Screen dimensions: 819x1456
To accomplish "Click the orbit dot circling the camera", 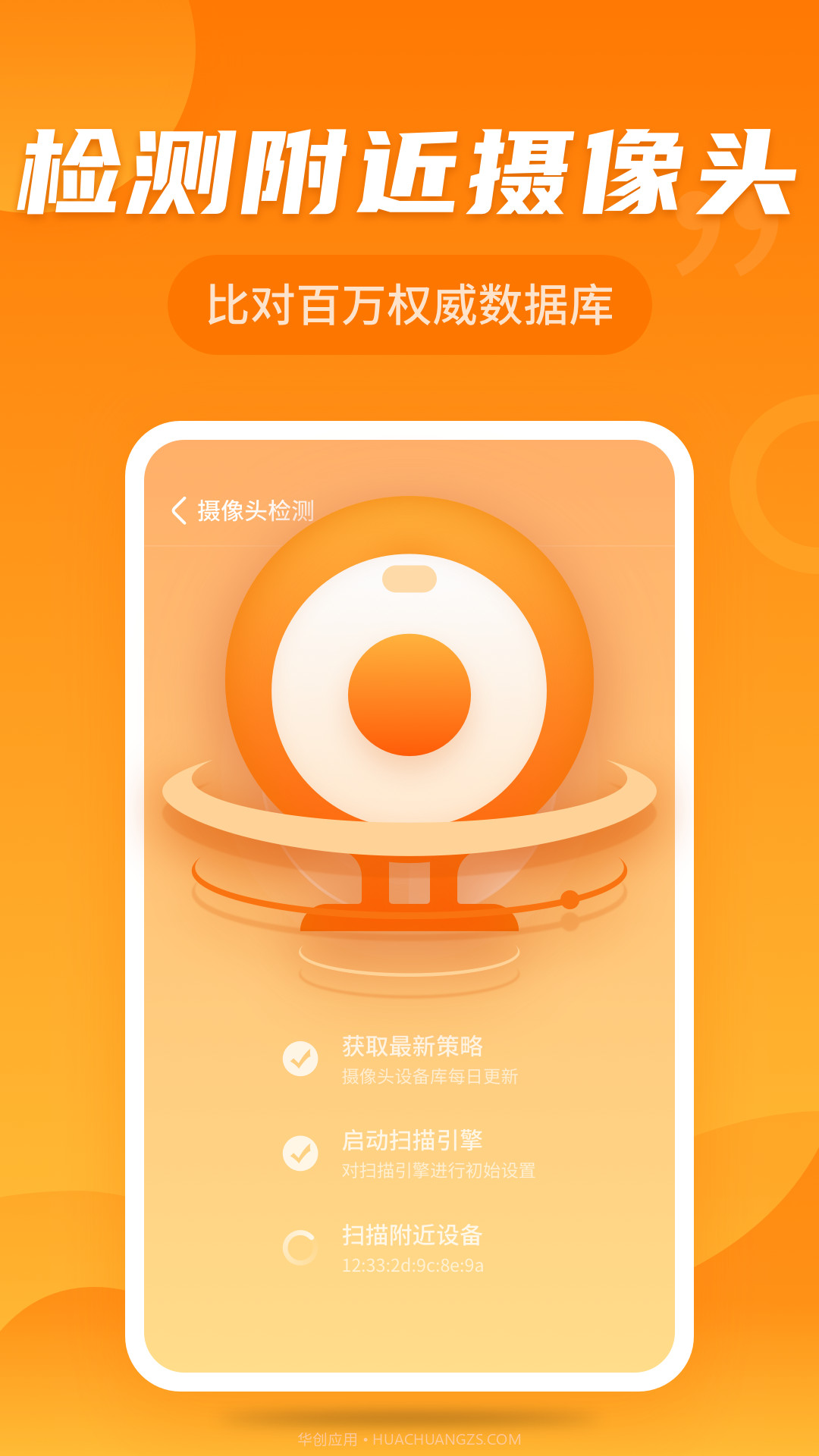I will coord(569,899).
